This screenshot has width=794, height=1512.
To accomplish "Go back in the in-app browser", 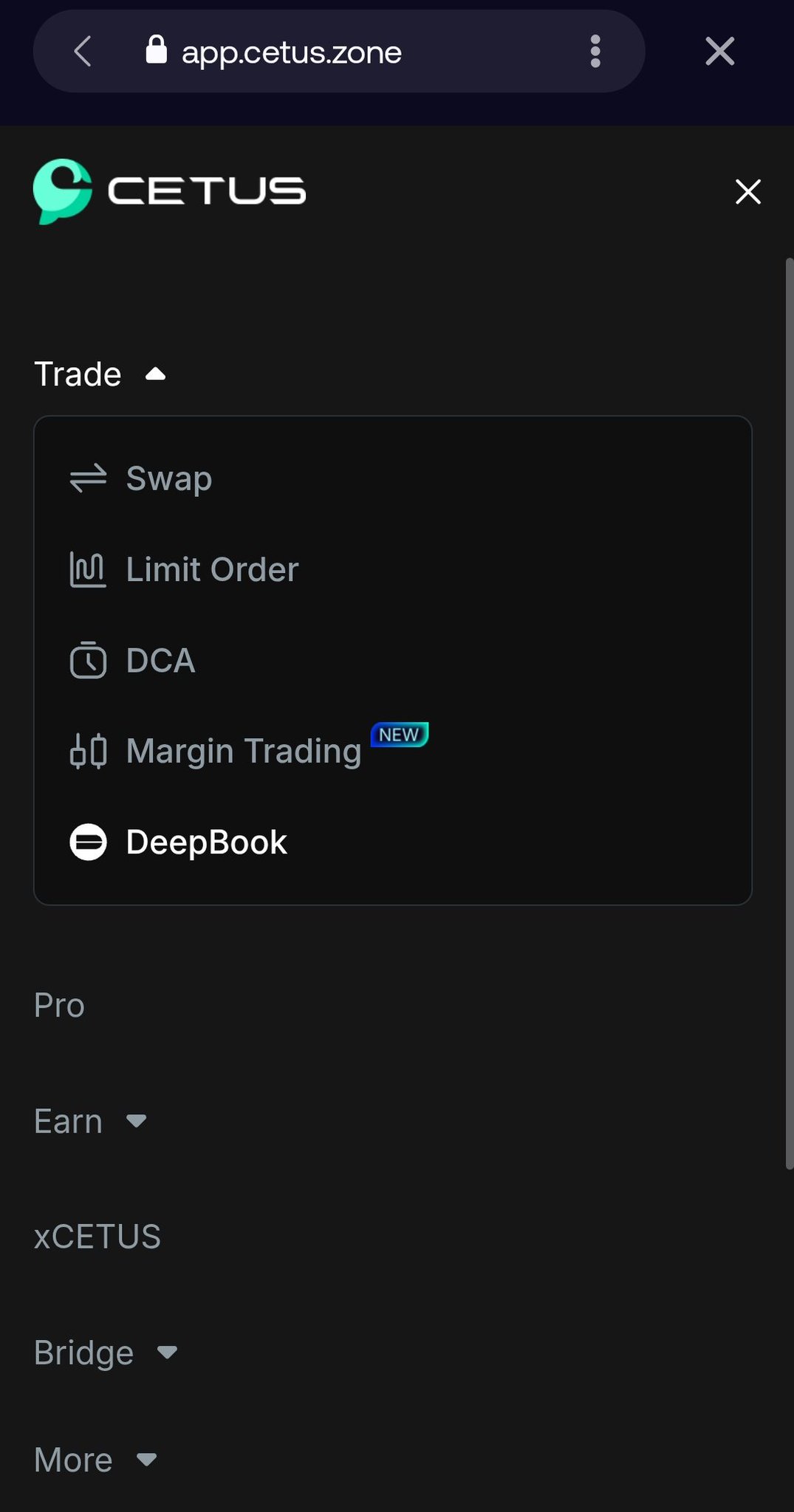I will coord(83,52).
